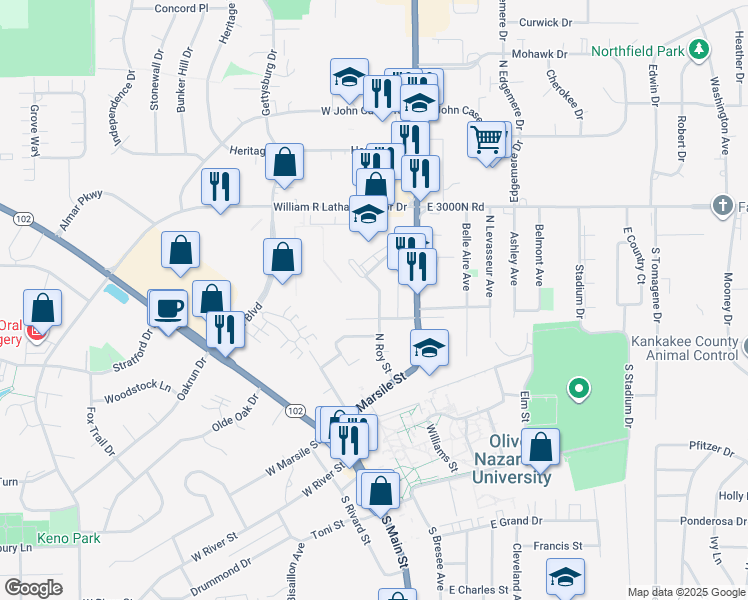This screenshot has width=748, height=600.
Task: Select the Northfield Park marker
Action: pos(701,49)
